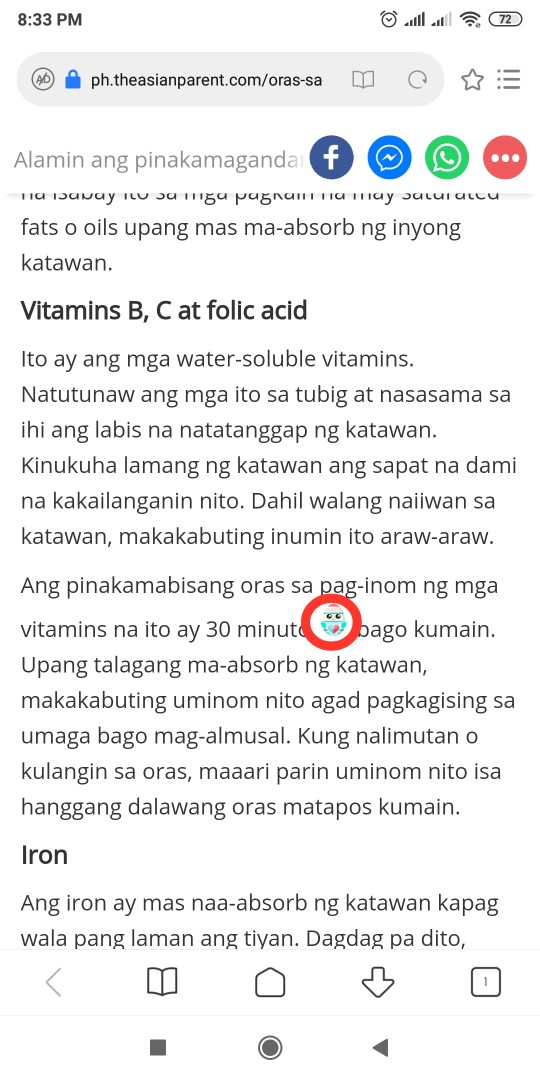This screenshot has width=540, height=1080.
Task: Open reader mode from the address bar
Action: 363,80
